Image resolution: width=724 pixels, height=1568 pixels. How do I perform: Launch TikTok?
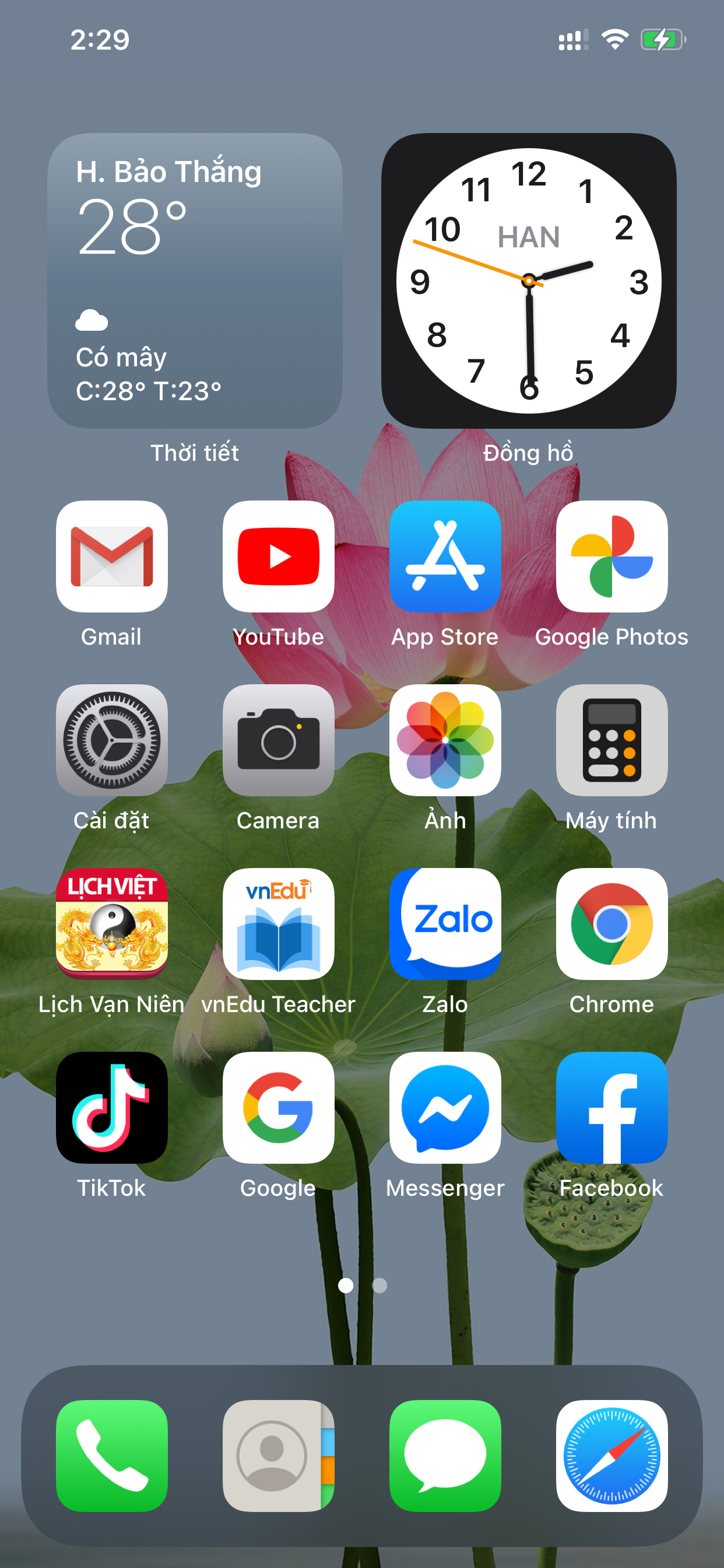112,1108
